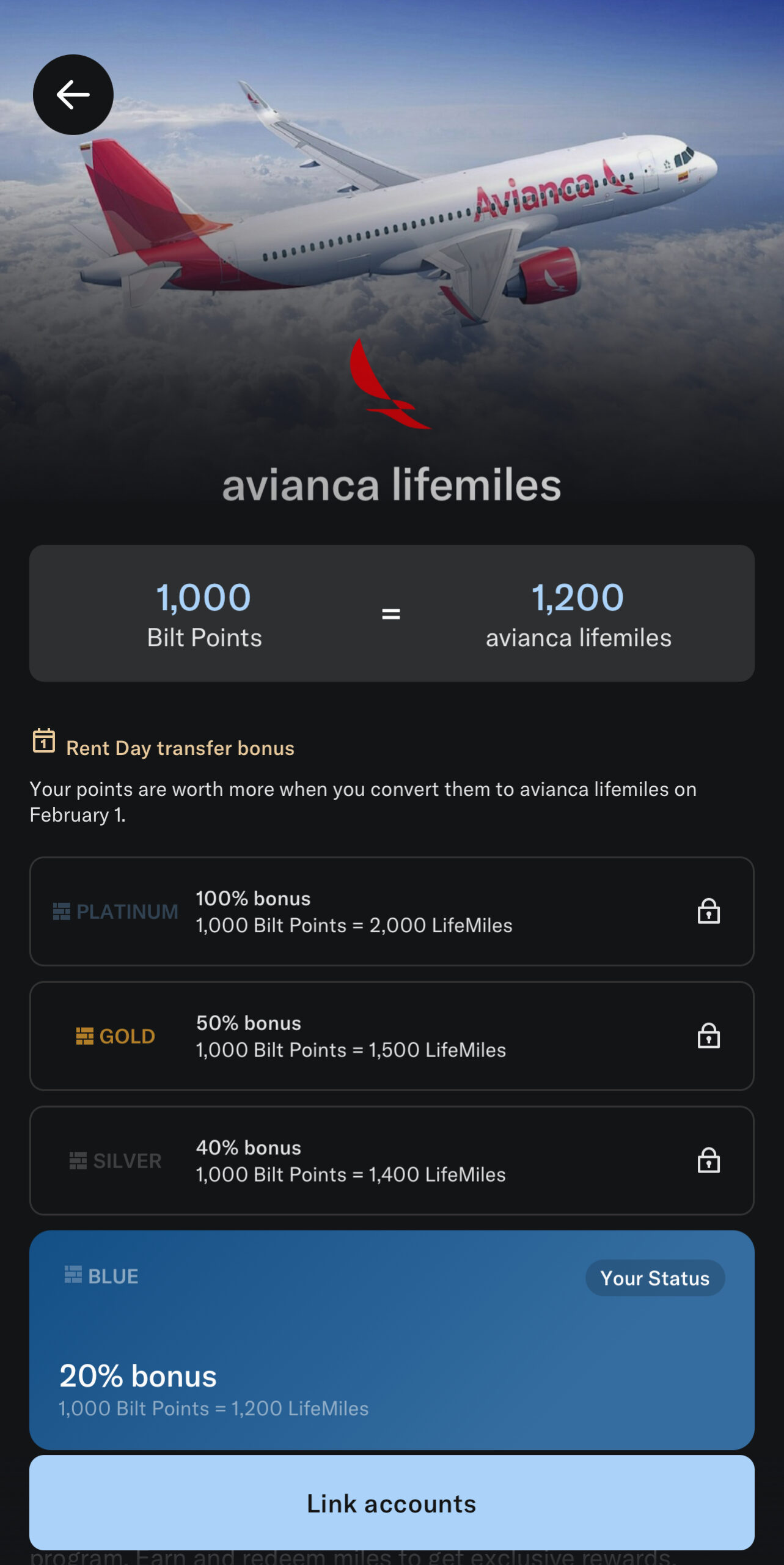
Task: Select the Gold tier badge icon
Action: click(x=85, y=1036)
